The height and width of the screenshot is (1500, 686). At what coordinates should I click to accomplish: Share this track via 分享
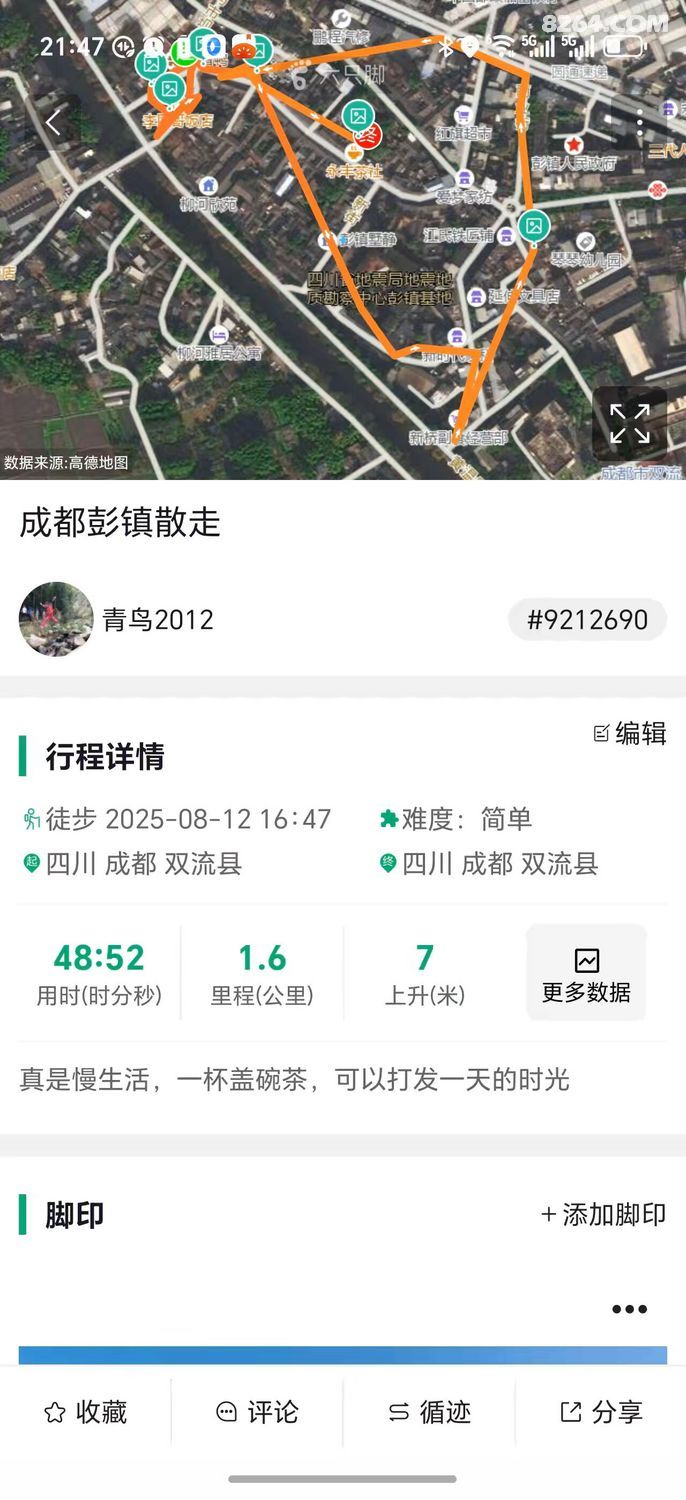pos(601,1412)
